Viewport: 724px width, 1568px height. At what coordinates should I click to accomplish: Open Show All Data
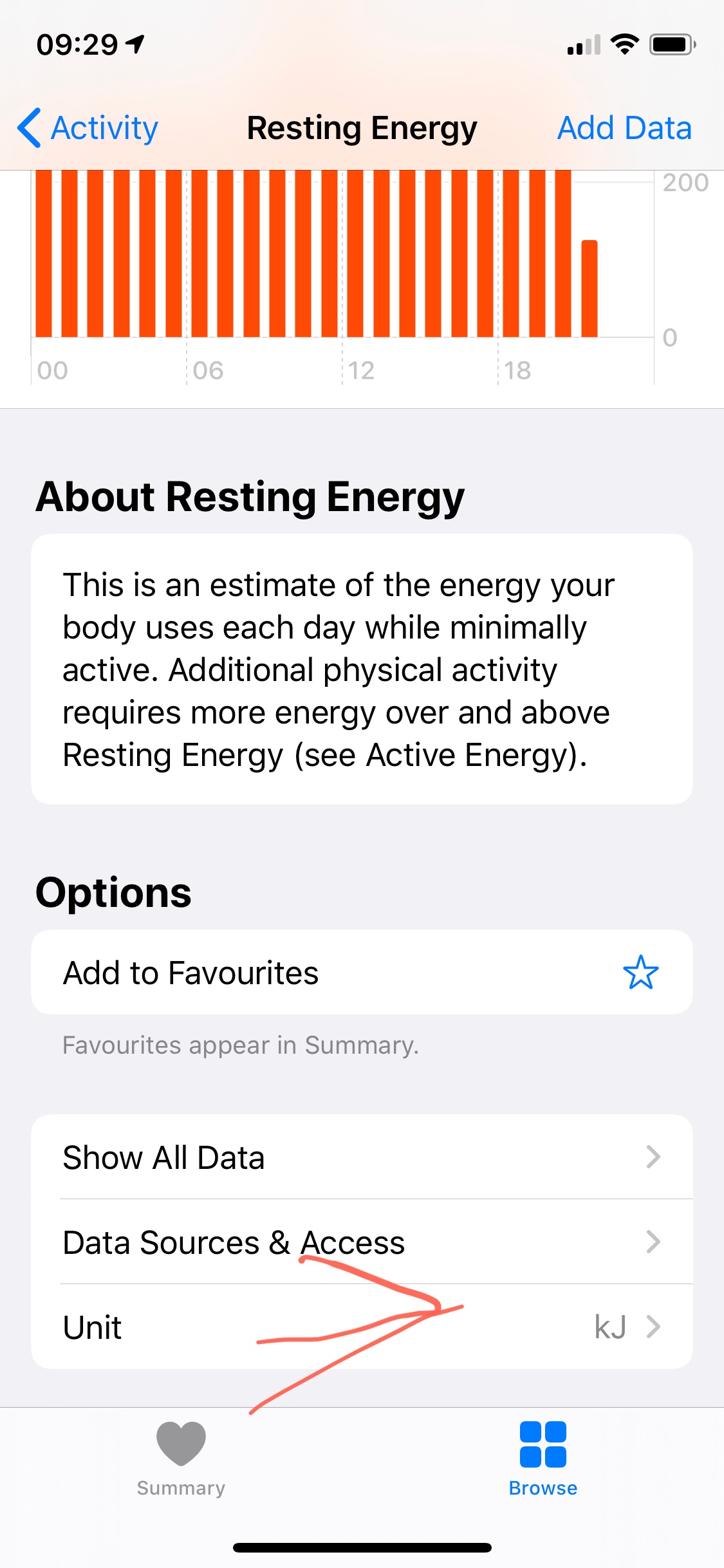click(362, 1157)
